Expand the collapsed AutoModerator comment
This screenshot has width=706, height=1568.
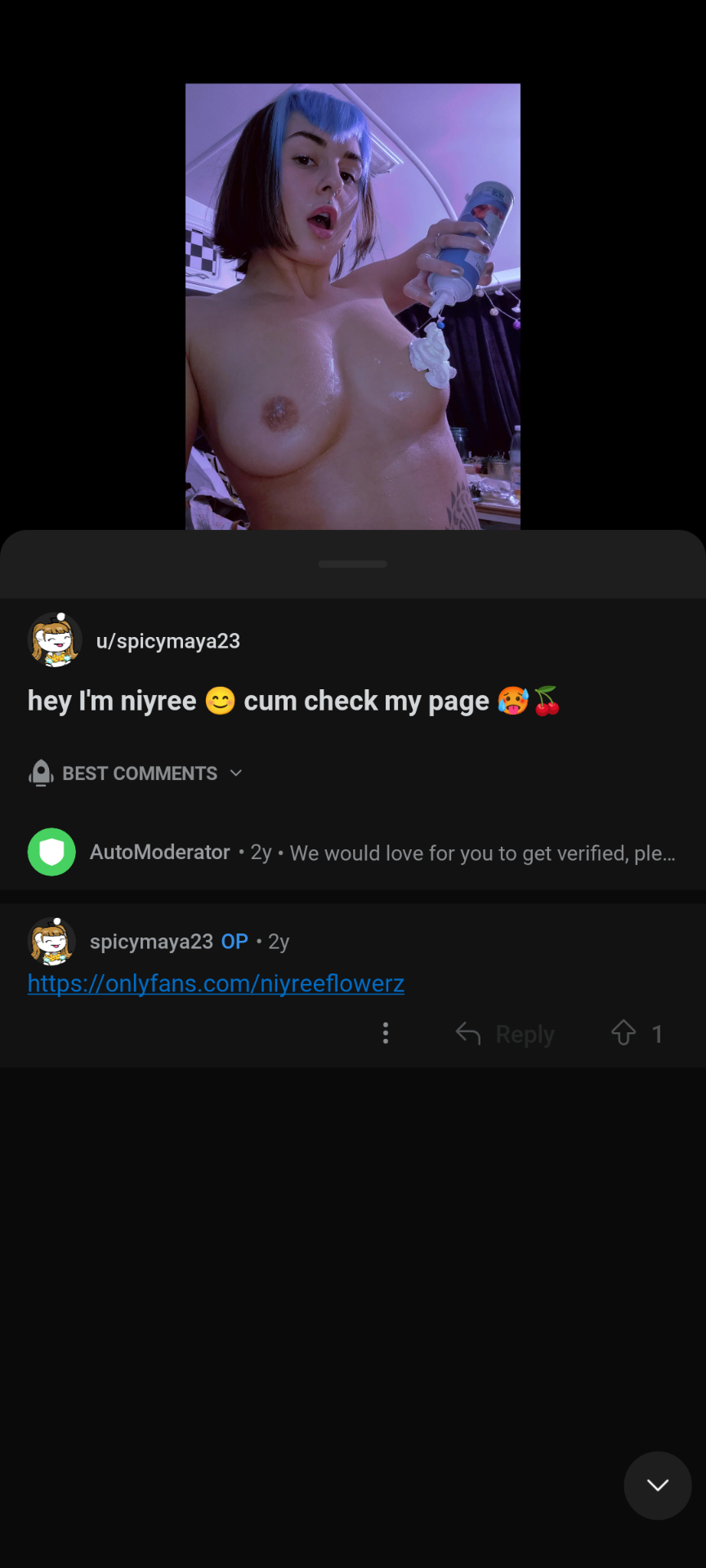[351, 853]
